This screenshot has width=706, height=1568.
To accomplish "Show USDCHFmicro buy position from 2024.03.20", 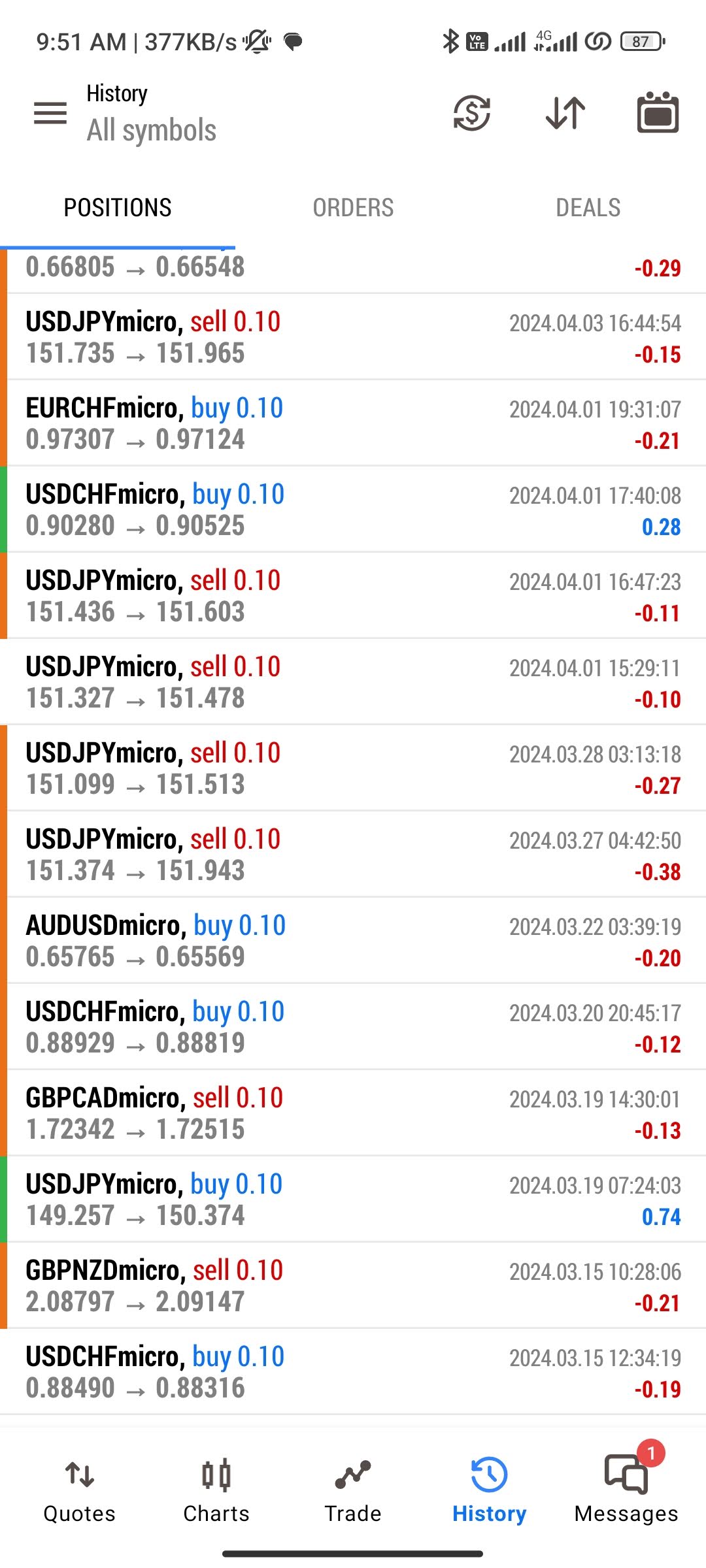I will point(353,1027).
